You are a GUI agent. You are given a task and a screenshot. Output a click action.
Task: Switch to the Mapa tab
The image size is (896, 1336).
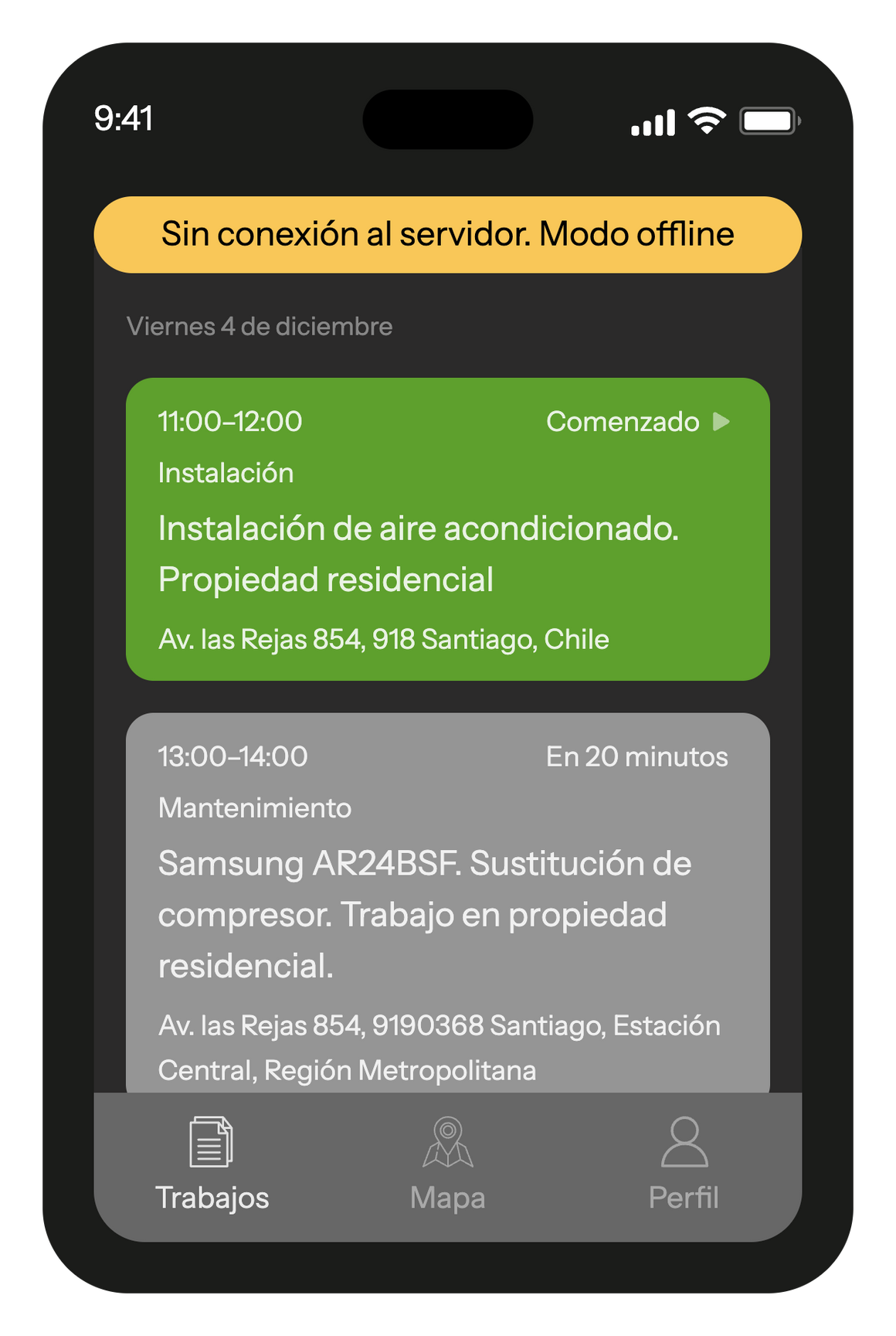point(448,1164)
